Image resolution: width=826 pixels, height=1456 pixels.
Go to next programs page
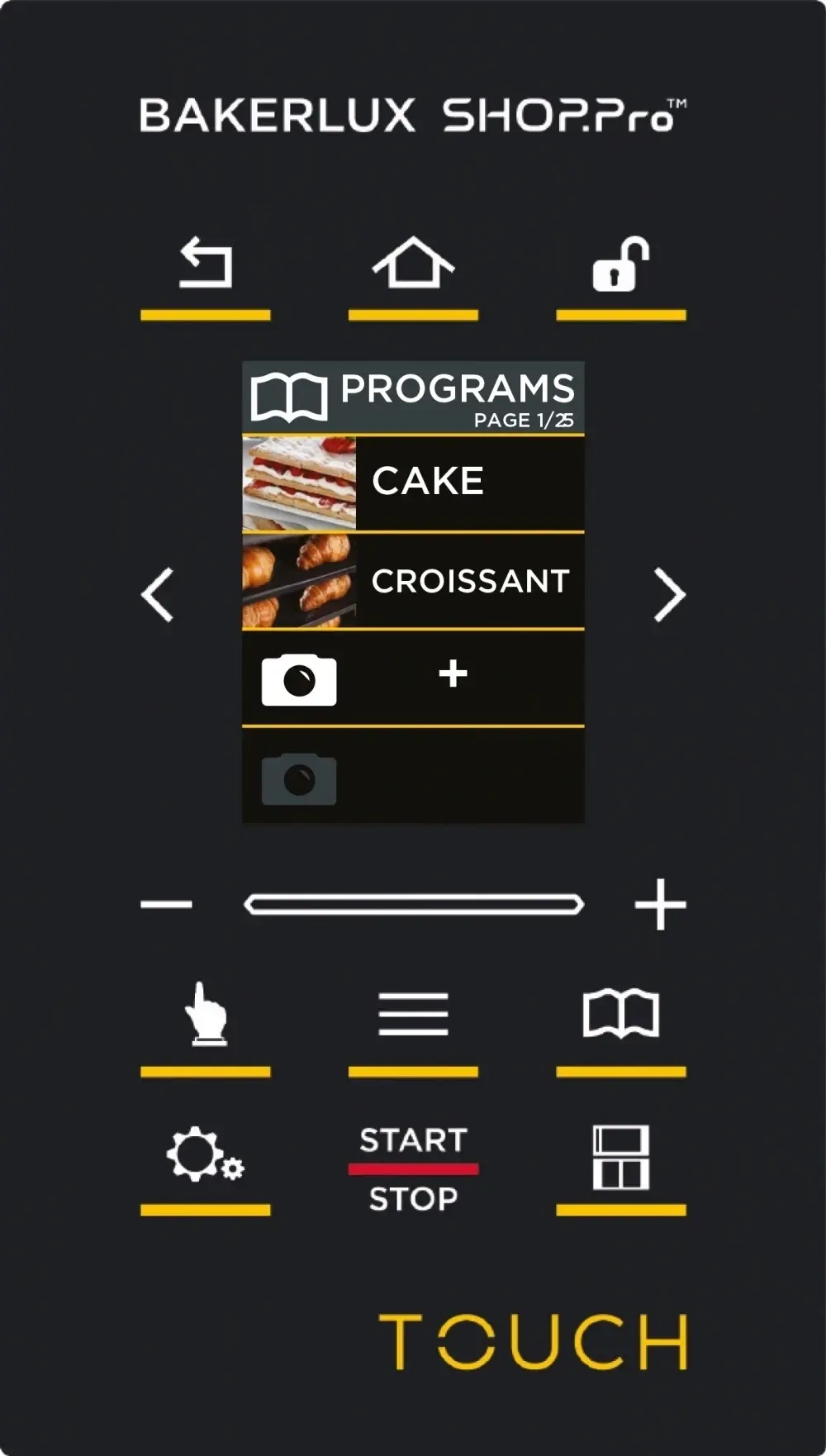click(669, 594)
